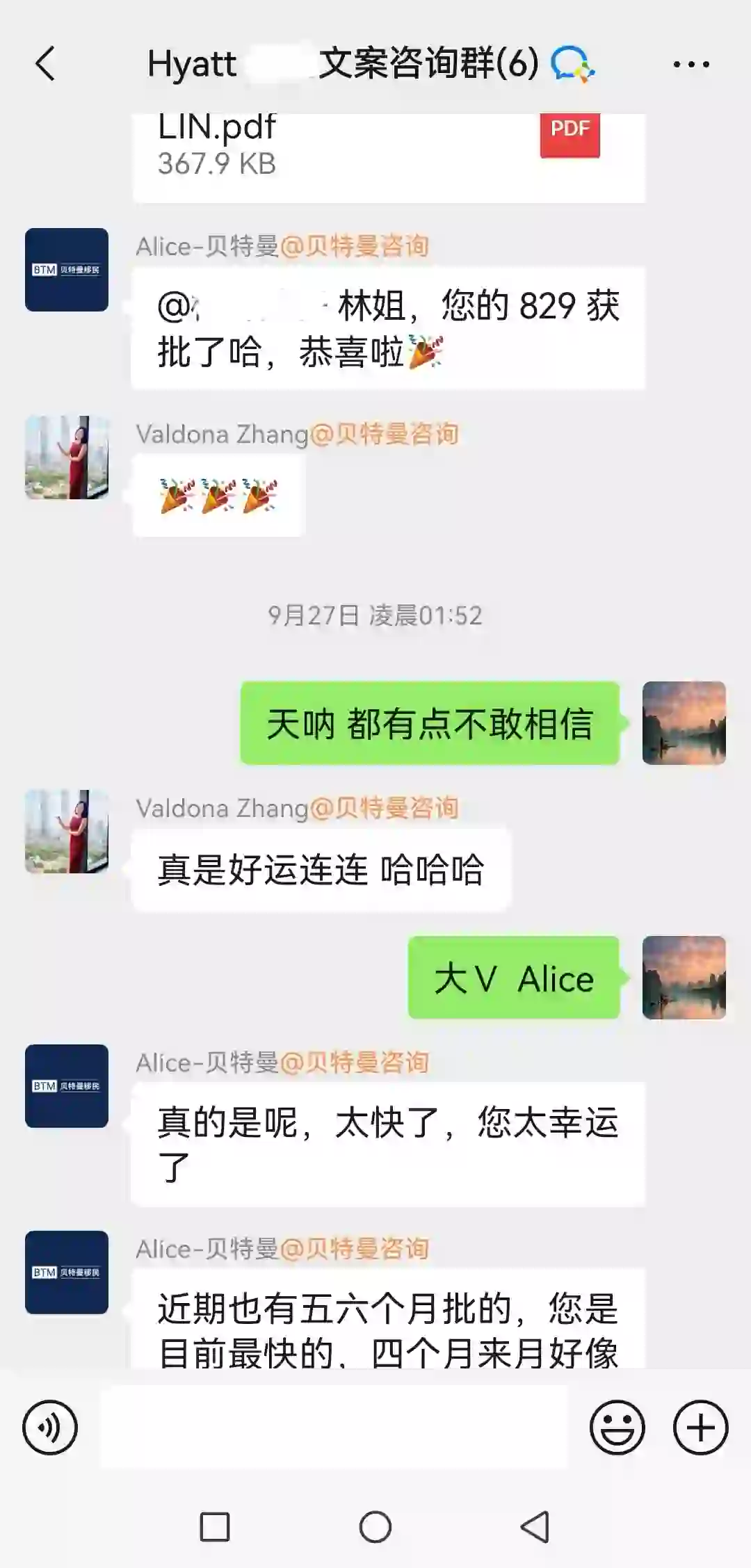The width and height of the screenshot is (751, 1568).
Task: Open the group chat overflow menu
Action: pyautogui.click(x=691, y=65)
